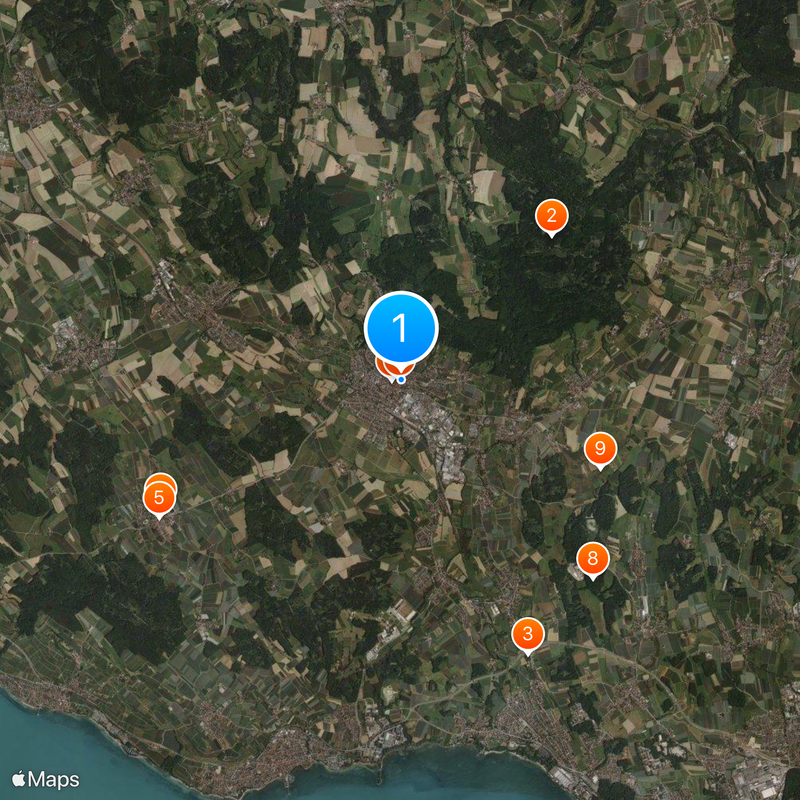Viewport: 800px width, 800px height.
Task: Select the large blue pin numbered 1
Action: pos(401,327)
